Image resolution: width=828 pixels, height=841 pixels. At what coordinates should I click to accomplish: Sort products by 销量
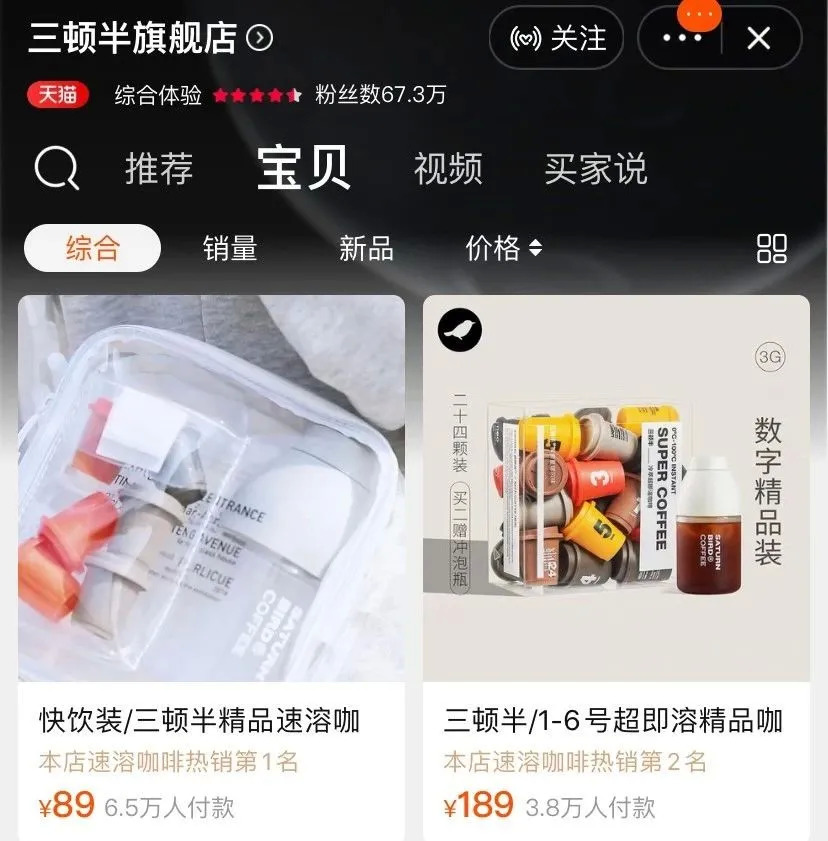tap(230, 248)
